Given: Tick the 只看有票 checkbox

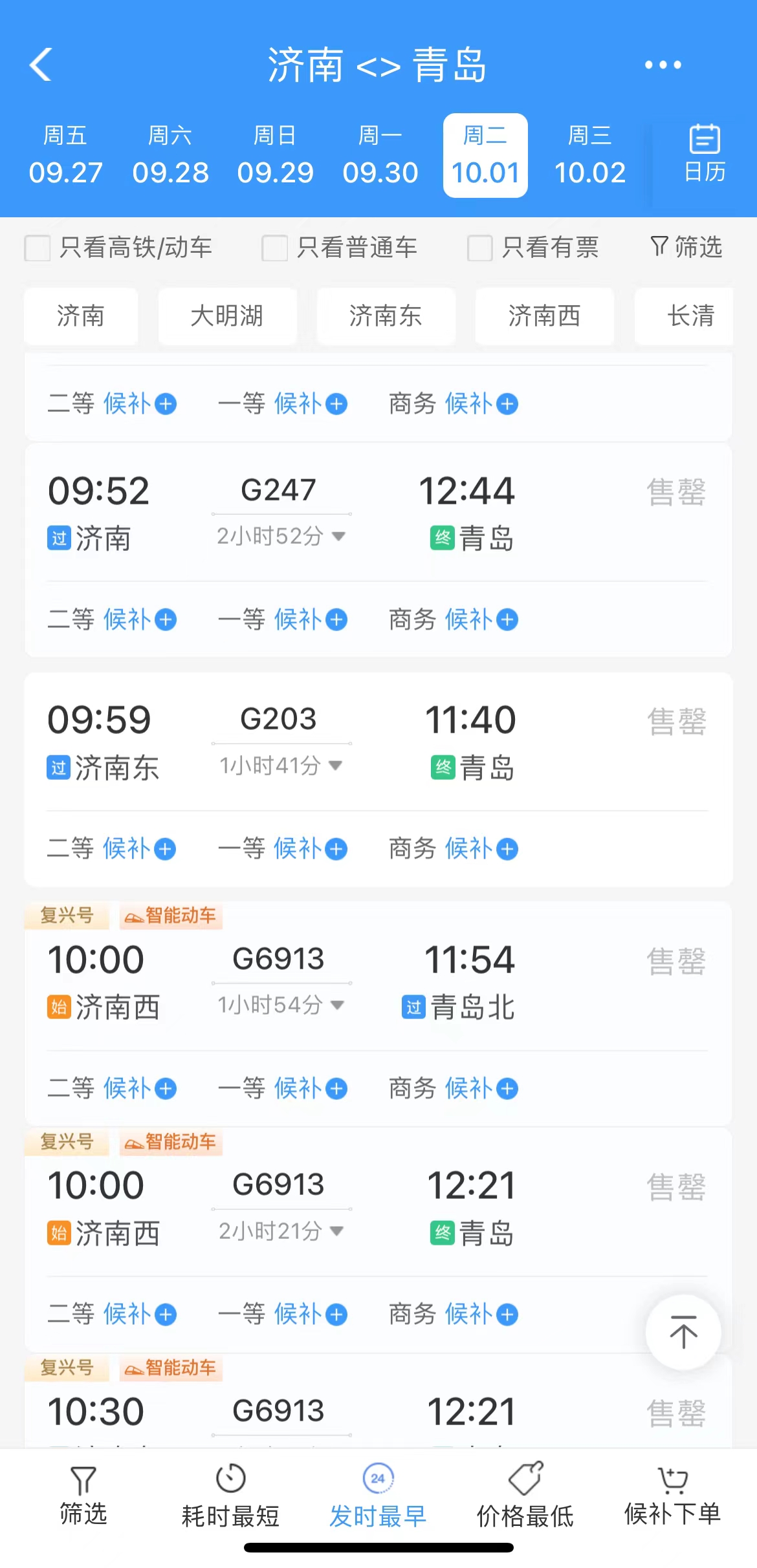Looking at the screenshot, I should pyautogui.click(x=480, y=248).
